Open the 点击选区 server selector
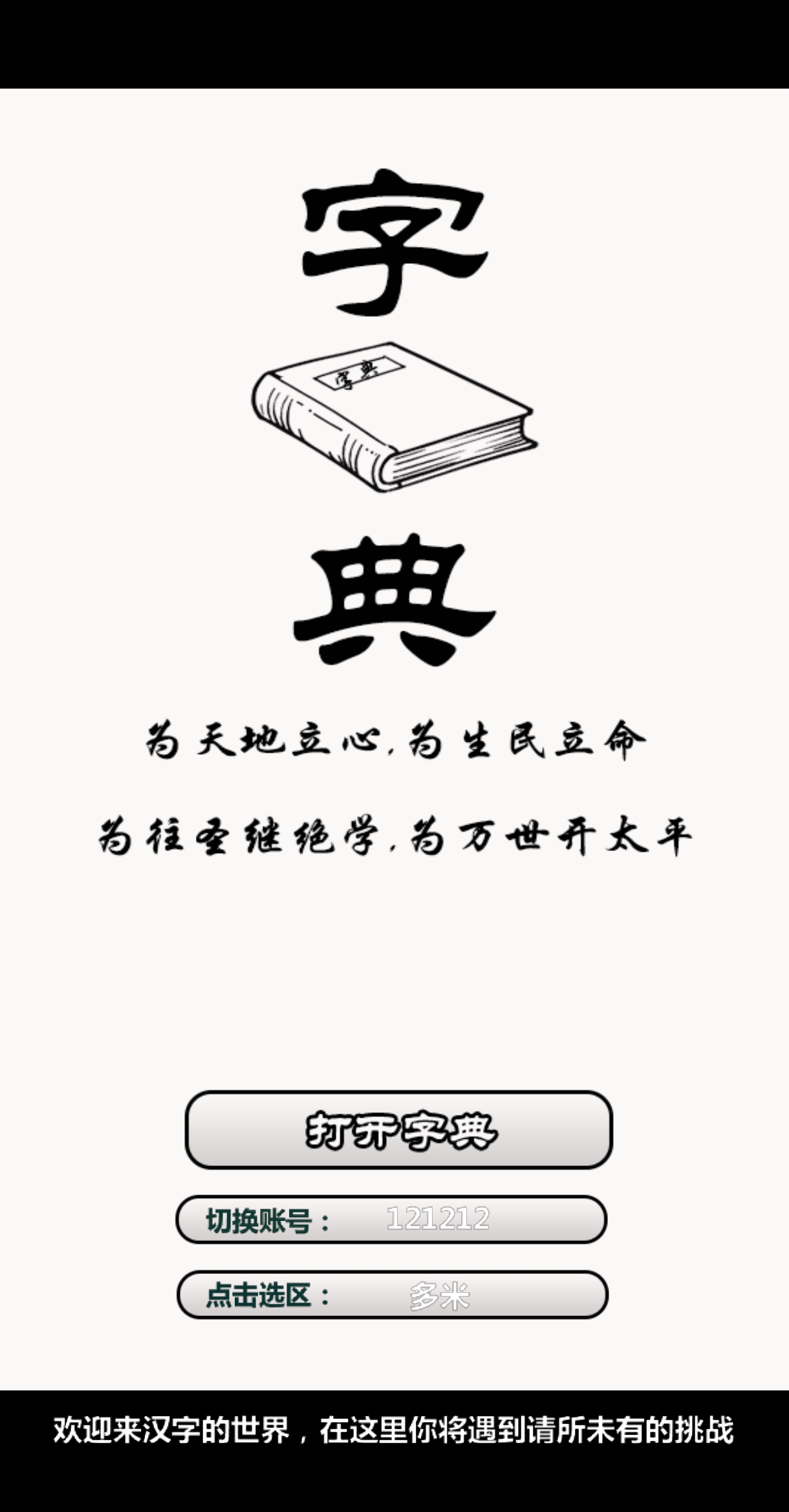The height and width of the screenshot is (1512, 789). (392, 1294)
